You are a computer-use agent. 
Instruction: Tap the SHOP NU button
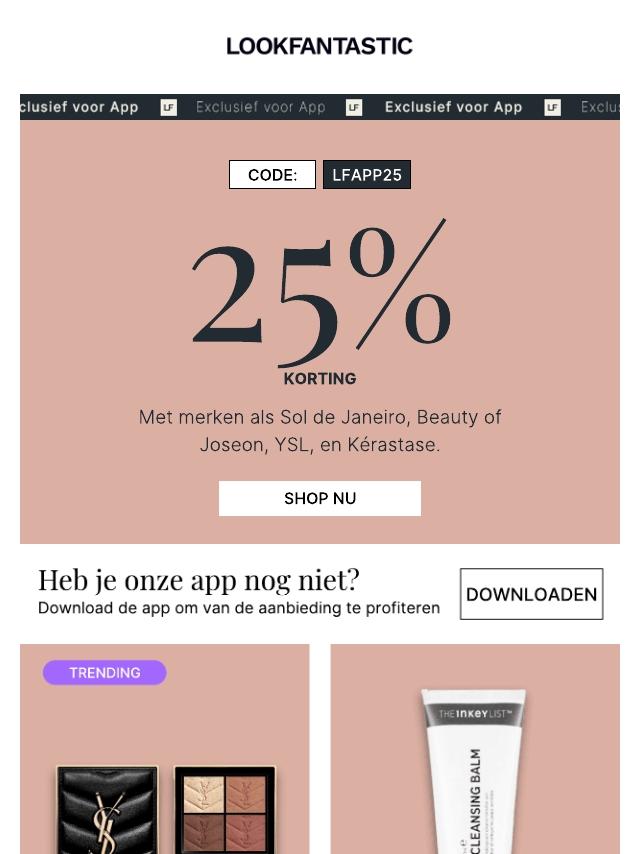point(319,498)
